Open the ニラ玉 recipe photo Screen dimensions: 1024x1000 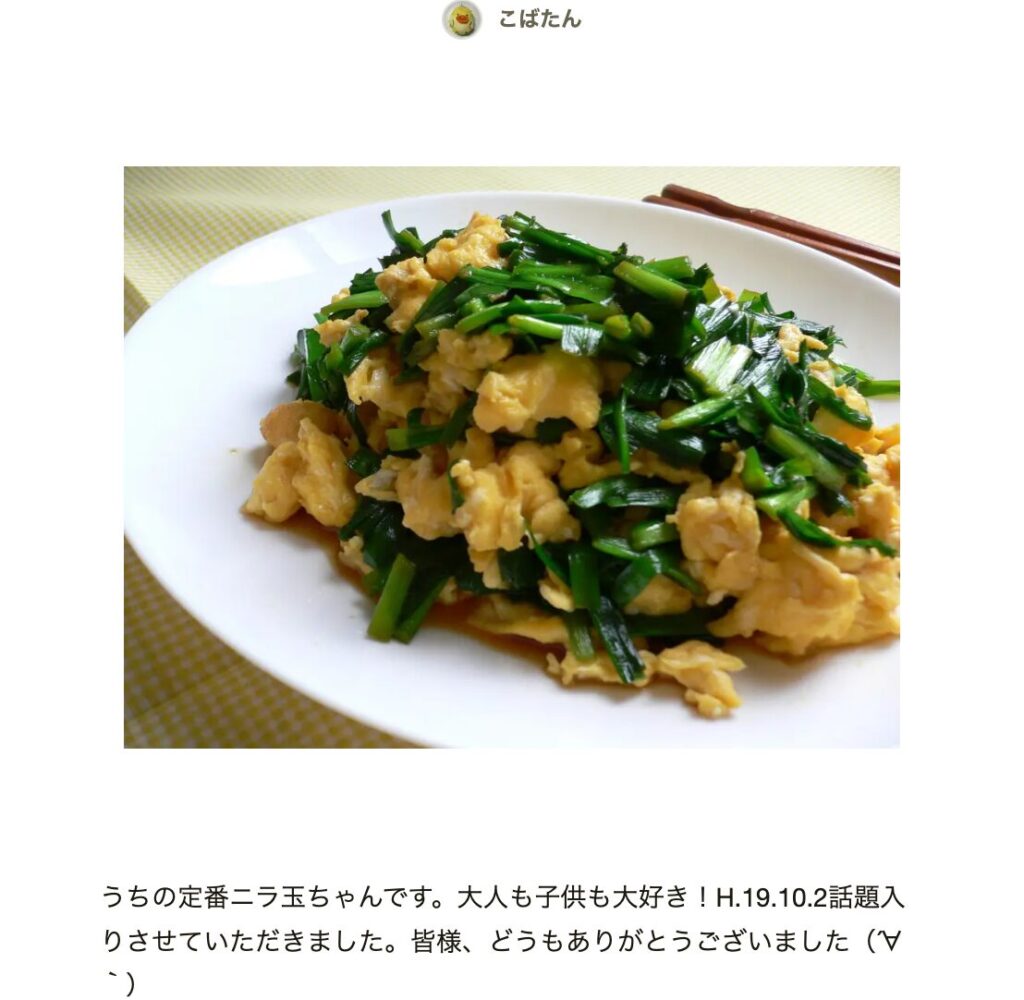(511, 457)
